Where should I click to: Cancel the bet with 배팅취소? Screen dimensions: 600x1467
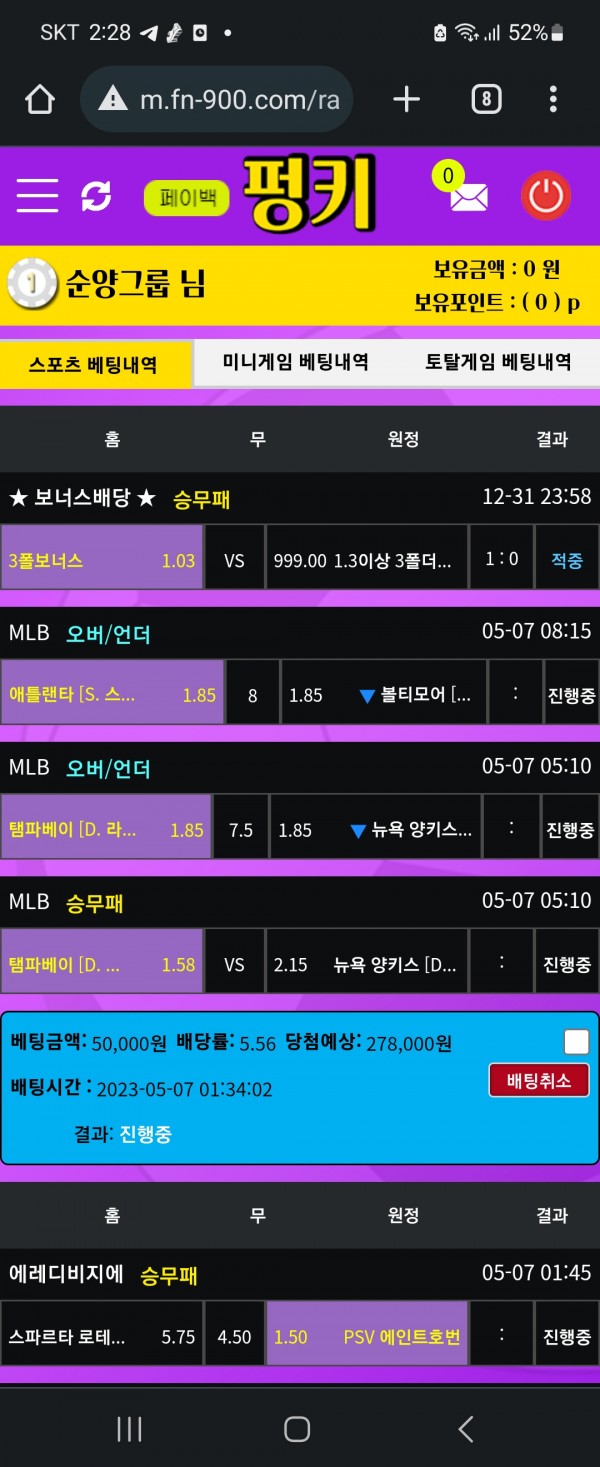[539, 1080]
